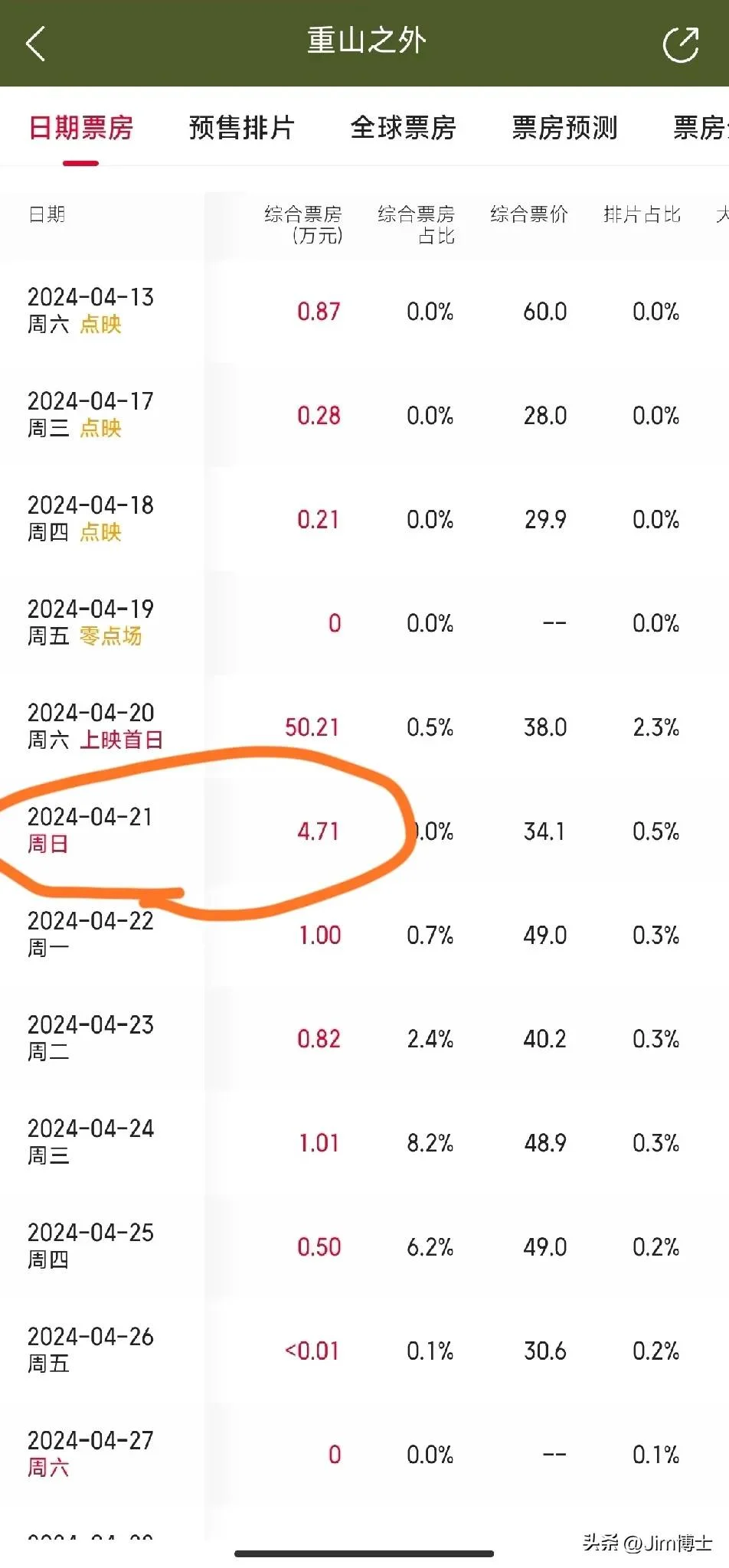
Task: Go back from 重山之外 page
Action: click(36, 43)
